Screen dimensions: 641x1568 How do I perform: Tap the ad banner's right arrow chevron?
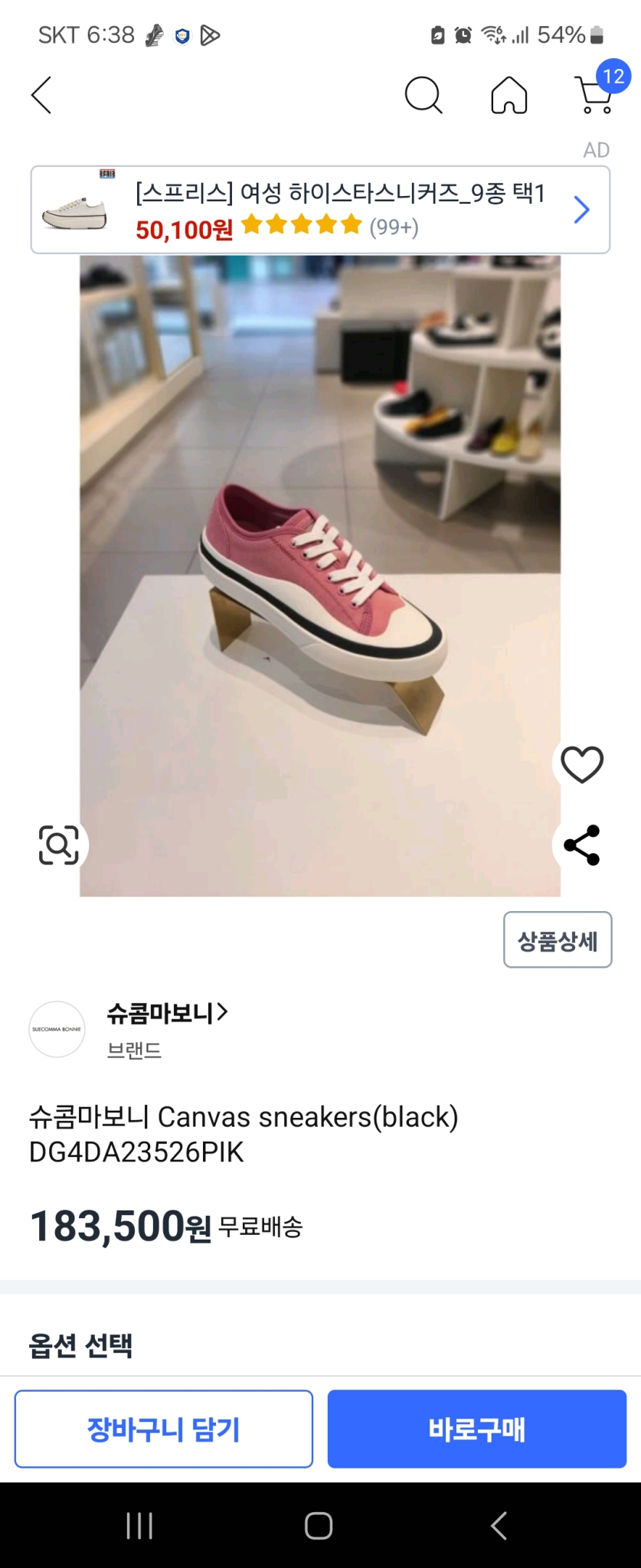click(x=582, y=210)
